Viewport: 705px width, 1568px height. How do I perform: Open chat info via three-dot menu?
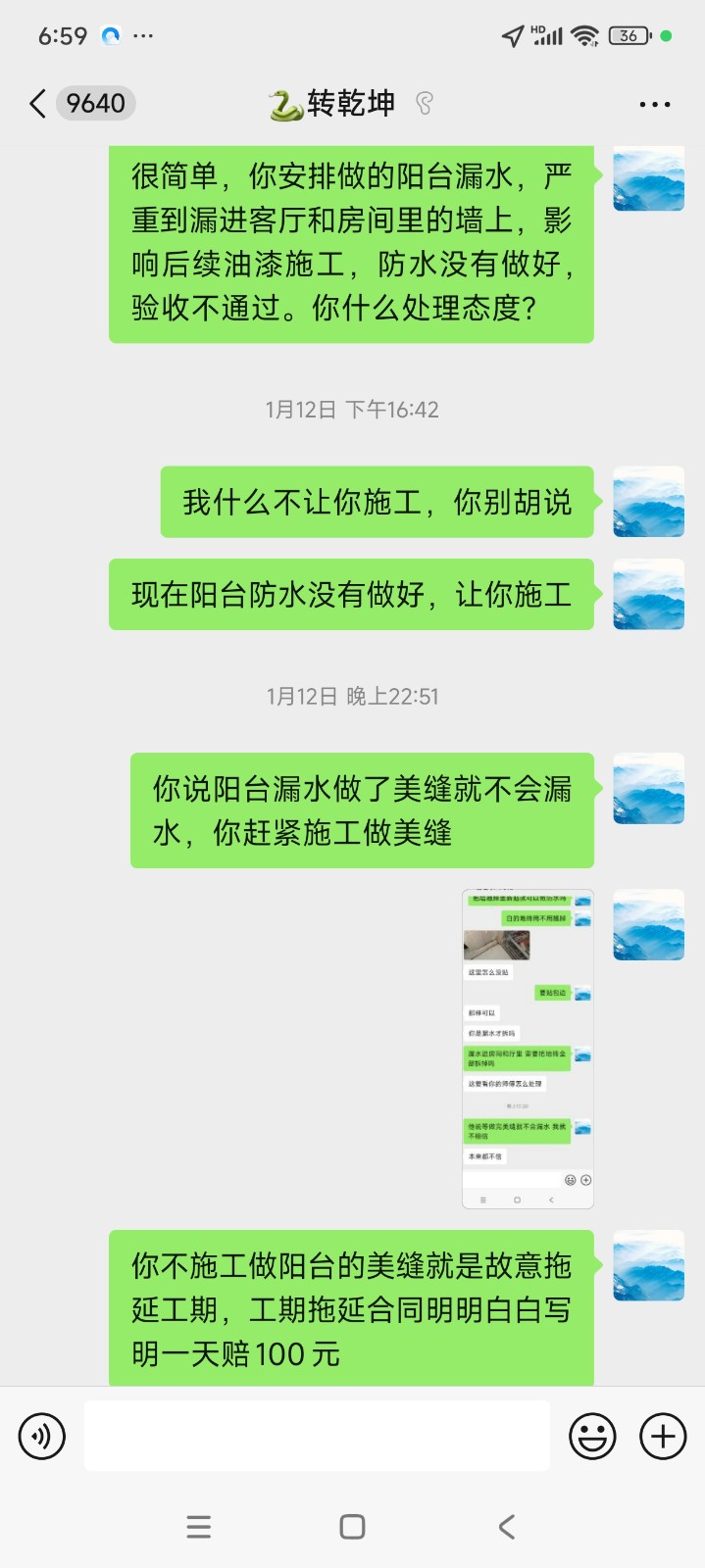(654, 104)
